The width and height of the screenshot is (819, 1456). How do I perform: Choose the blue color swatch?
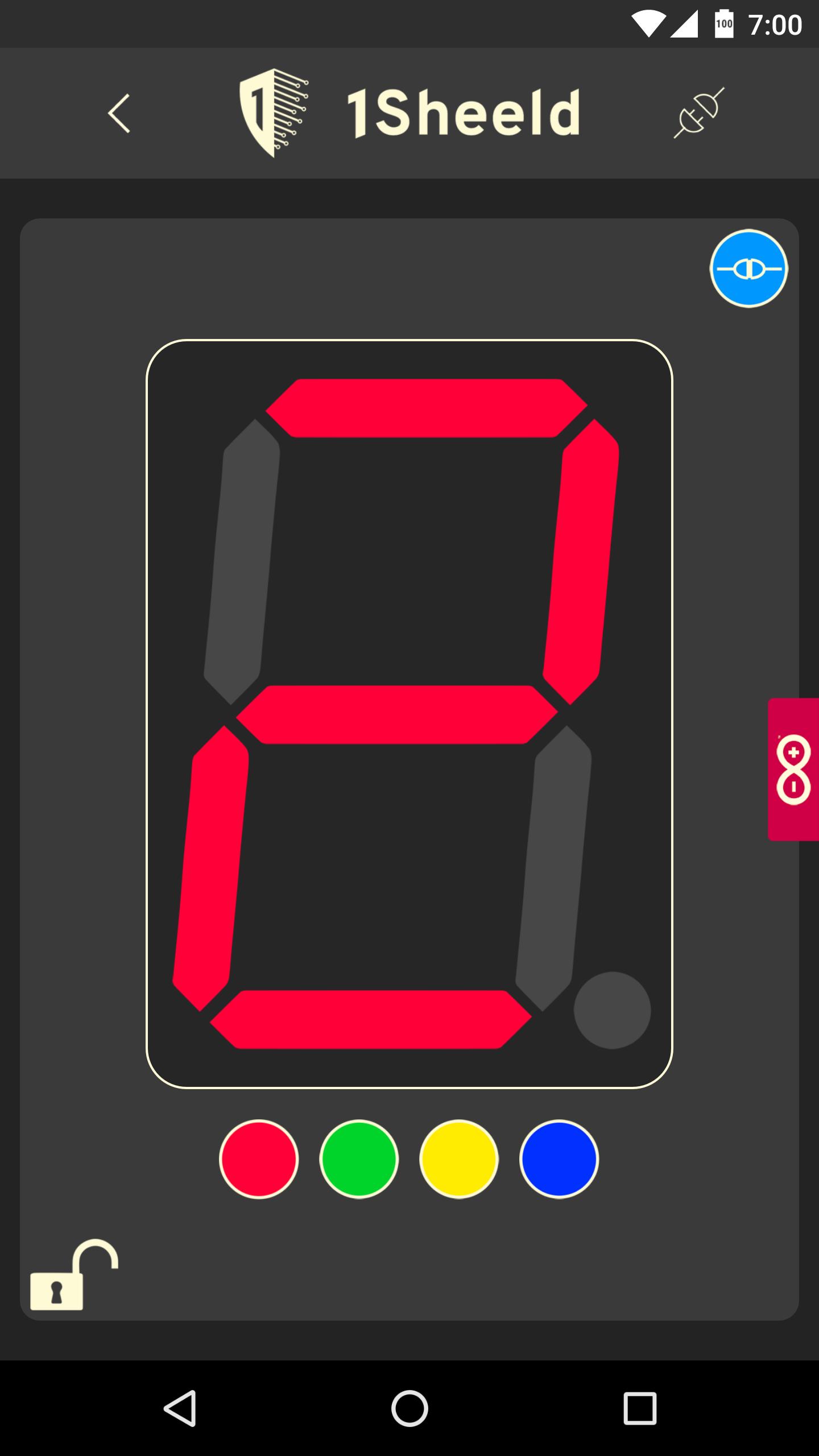[x=559, y=1159]
